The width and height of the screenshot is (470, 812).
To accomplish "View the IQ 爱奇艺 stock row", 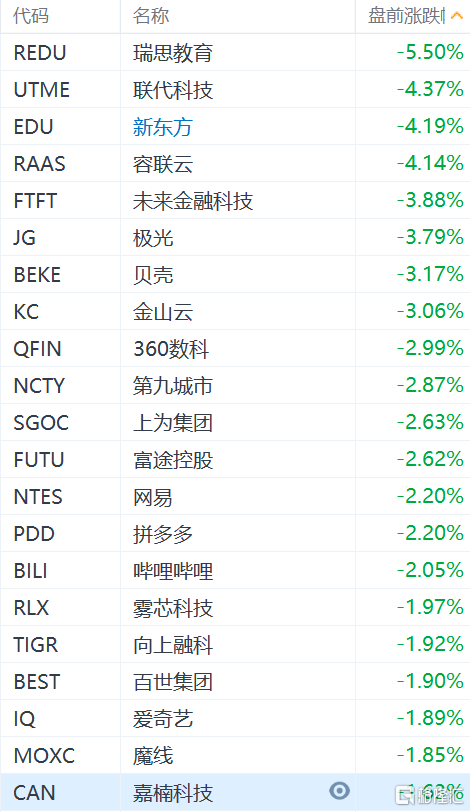I will (235, 719).
